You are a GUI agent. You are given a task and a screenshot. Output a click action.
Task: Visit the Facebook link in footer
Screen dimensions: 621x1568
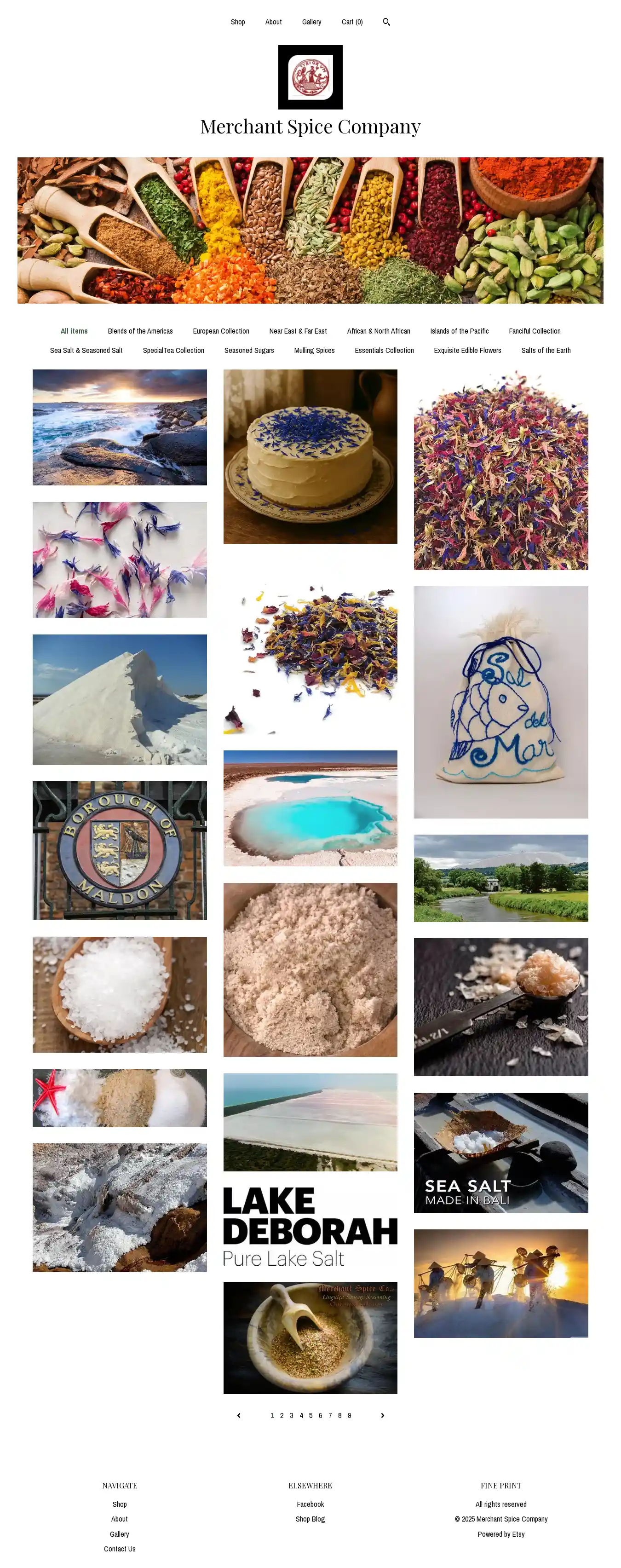coord(310,1504)
